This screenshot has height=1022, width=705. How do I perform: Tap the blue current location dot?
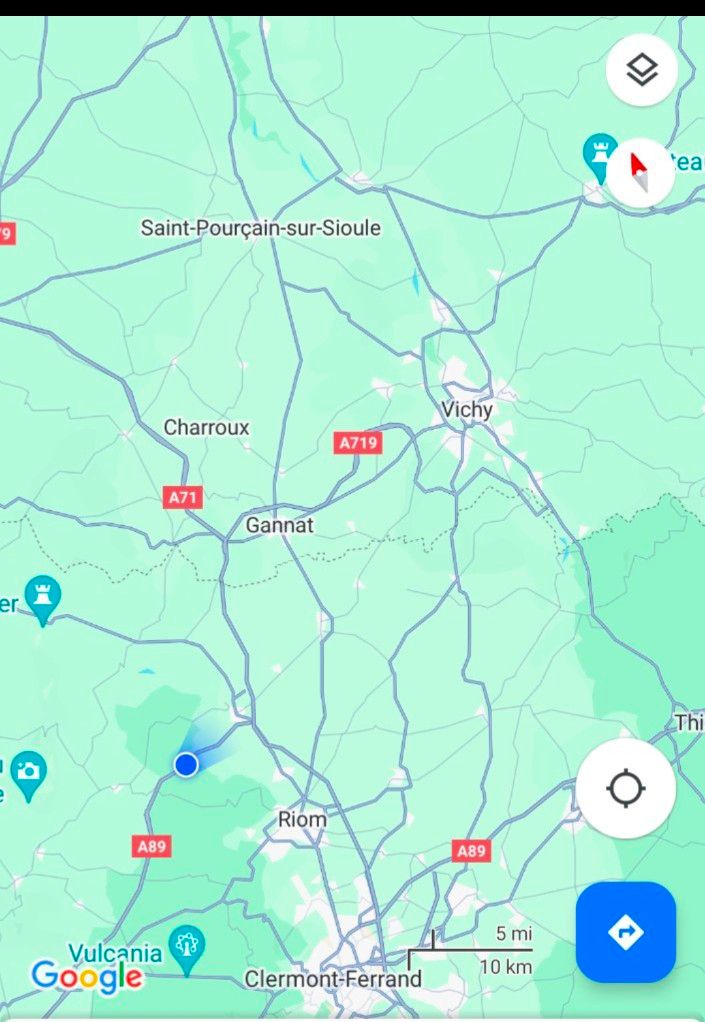coord(186,765)
